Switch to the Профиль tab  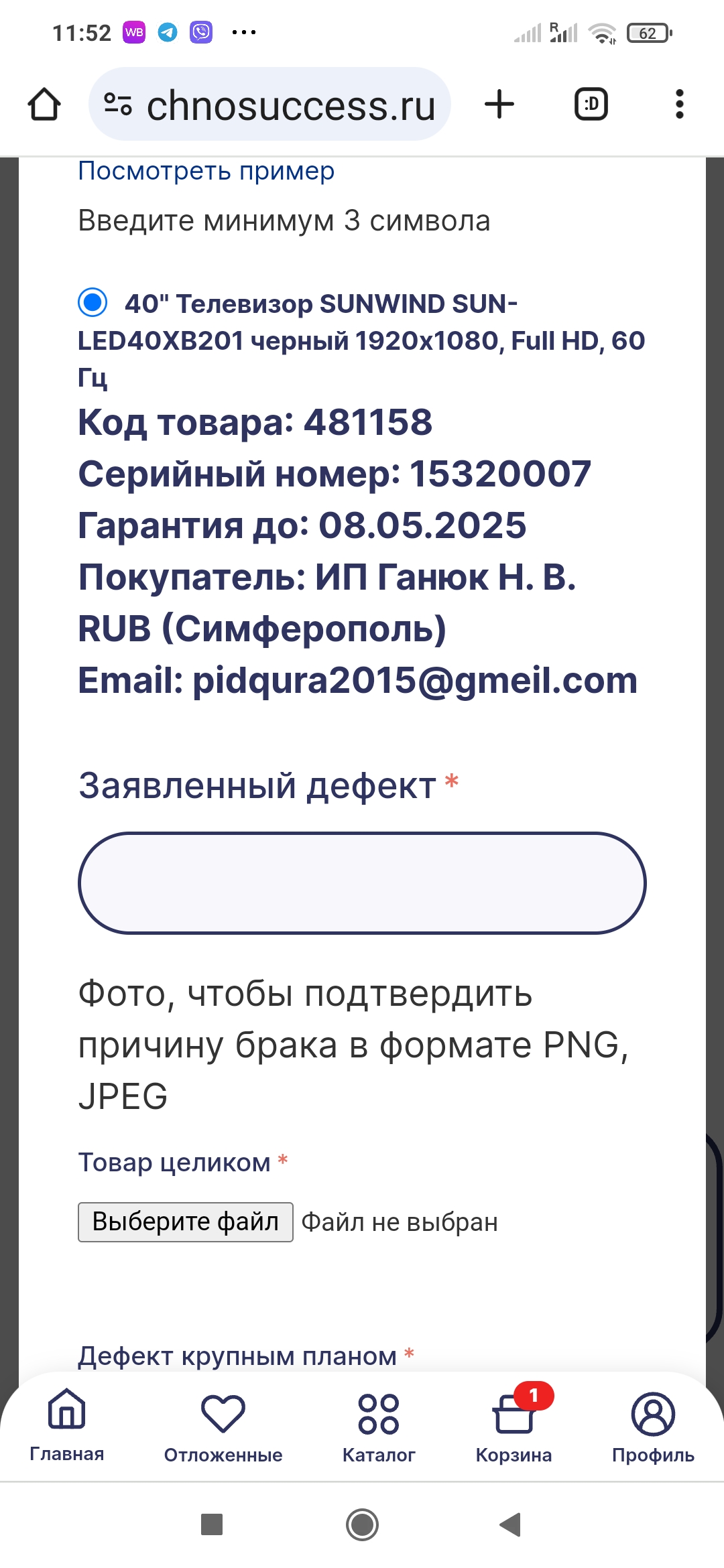pyautogui.click(x=653, y=1426)
